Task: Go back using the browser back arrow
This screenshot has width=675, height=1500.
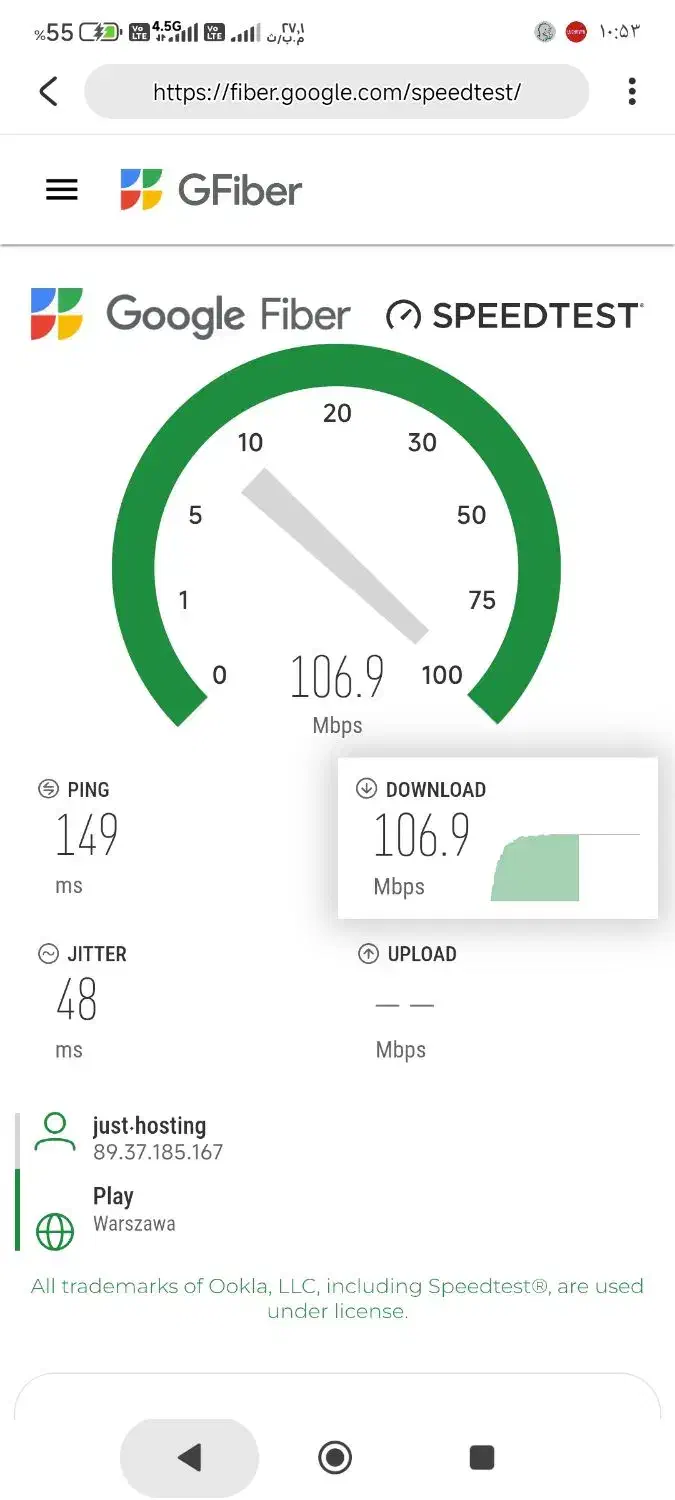Action: click(x=48, y=92)
